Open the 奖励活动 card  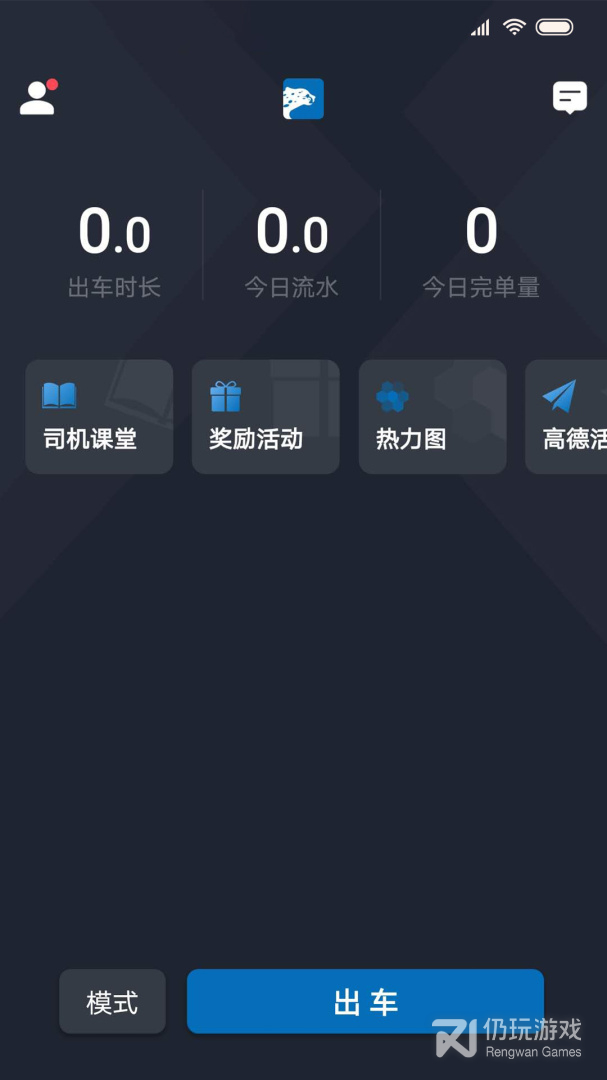click(x=266, y=417)
